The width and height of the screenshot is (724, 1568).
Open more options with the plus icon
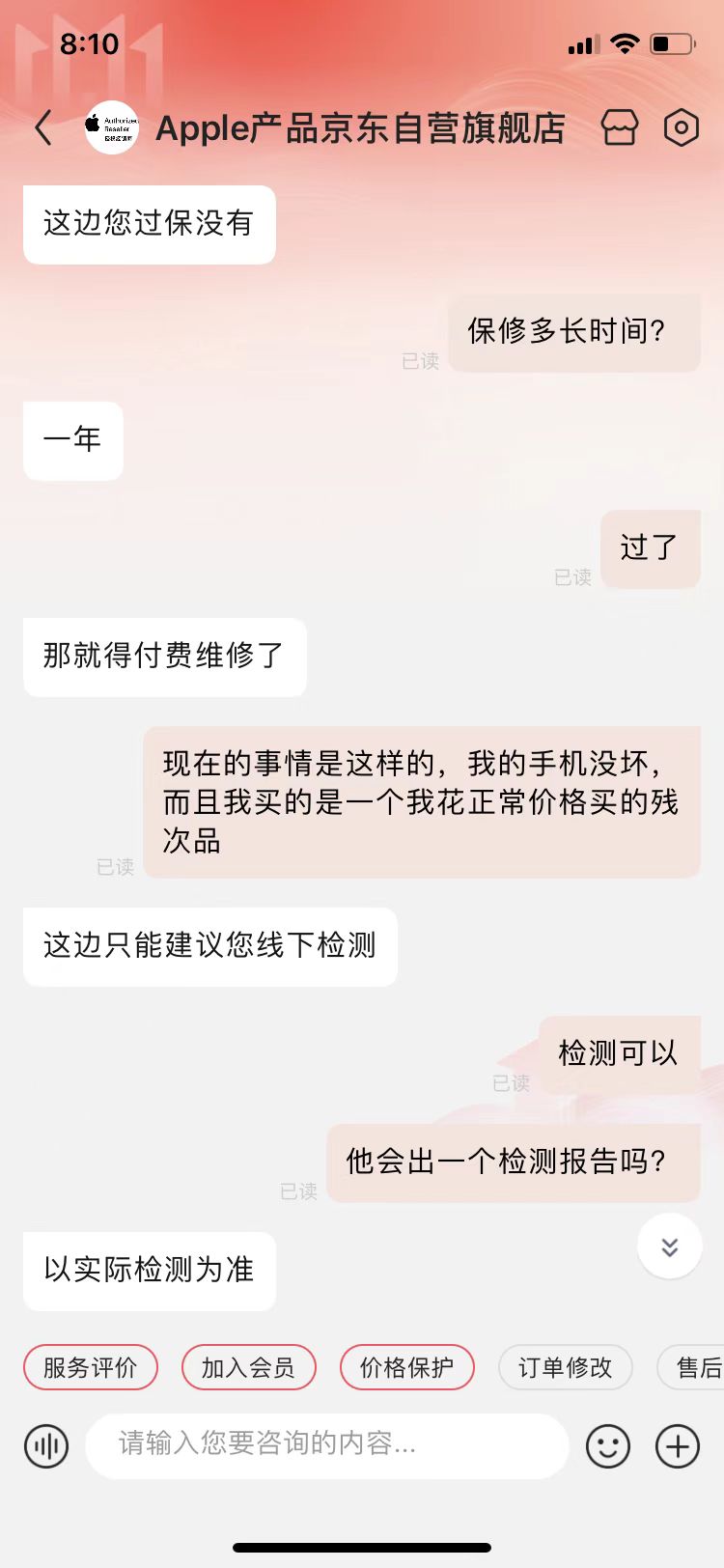tap(676, 1446)
